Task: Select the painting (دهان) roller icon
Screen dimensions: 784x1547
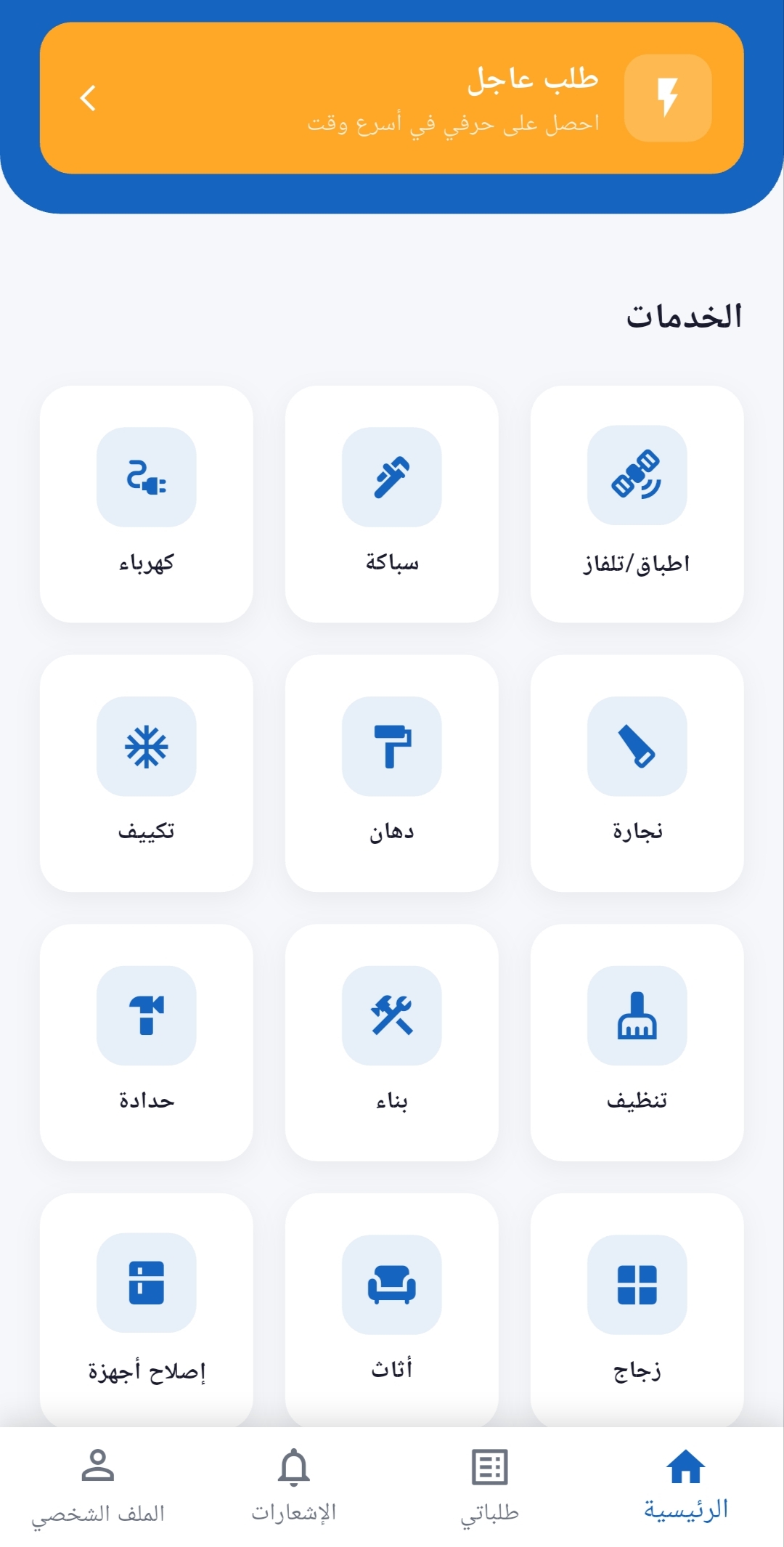Action: coord(392,748)
